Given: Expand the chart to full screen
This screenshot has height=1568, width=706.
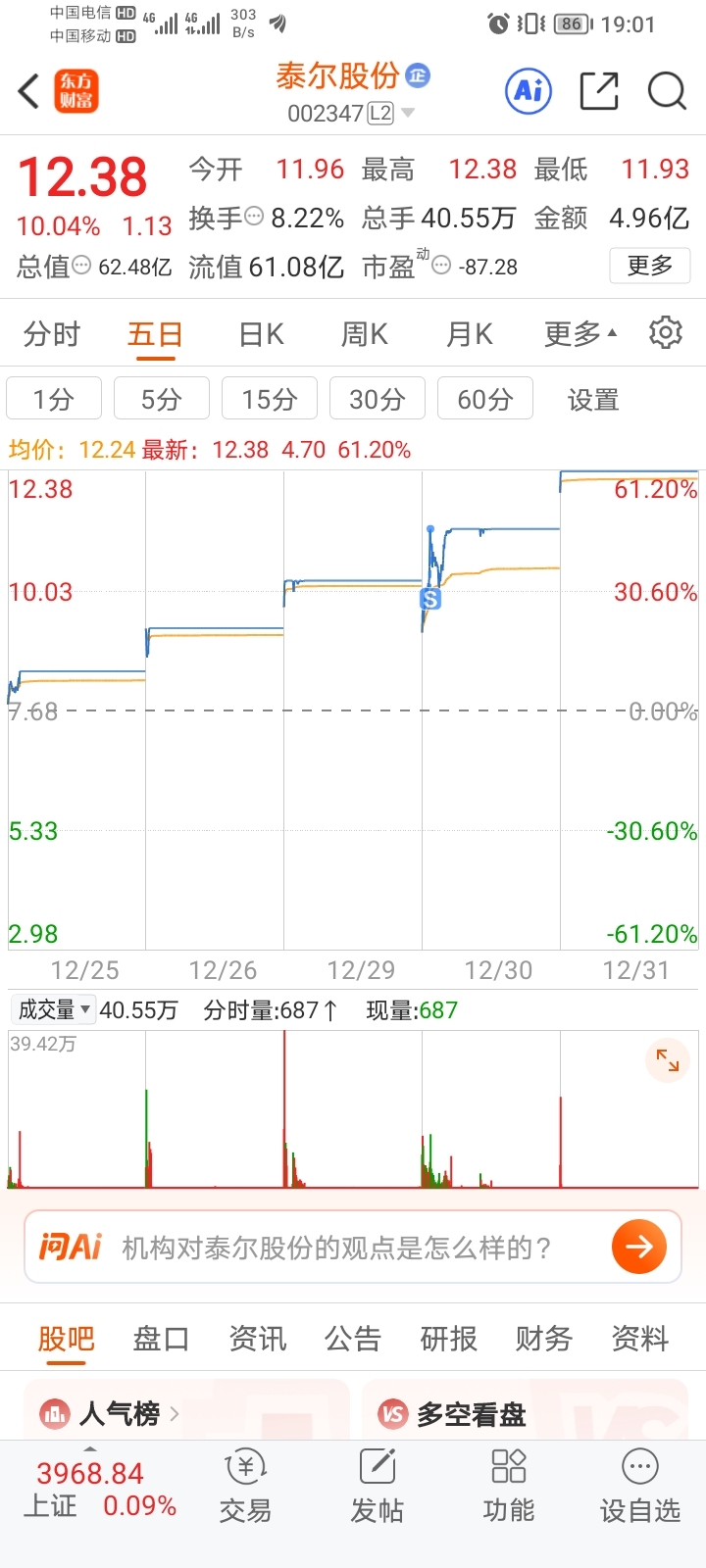Looking at the screenshot, I should click(668, 1060).
